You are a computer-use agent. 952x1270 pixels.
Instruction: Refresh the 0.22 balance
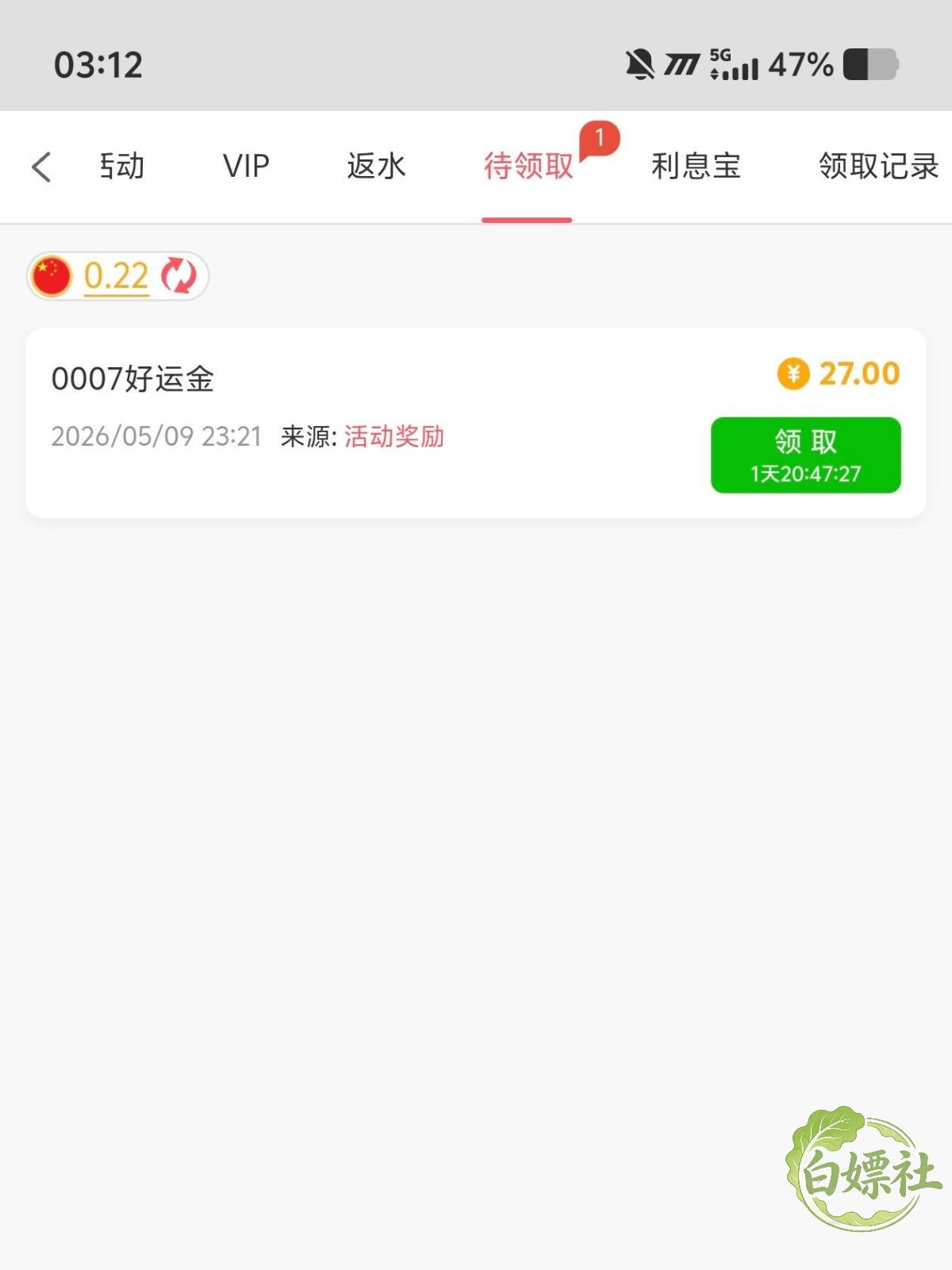178,276
